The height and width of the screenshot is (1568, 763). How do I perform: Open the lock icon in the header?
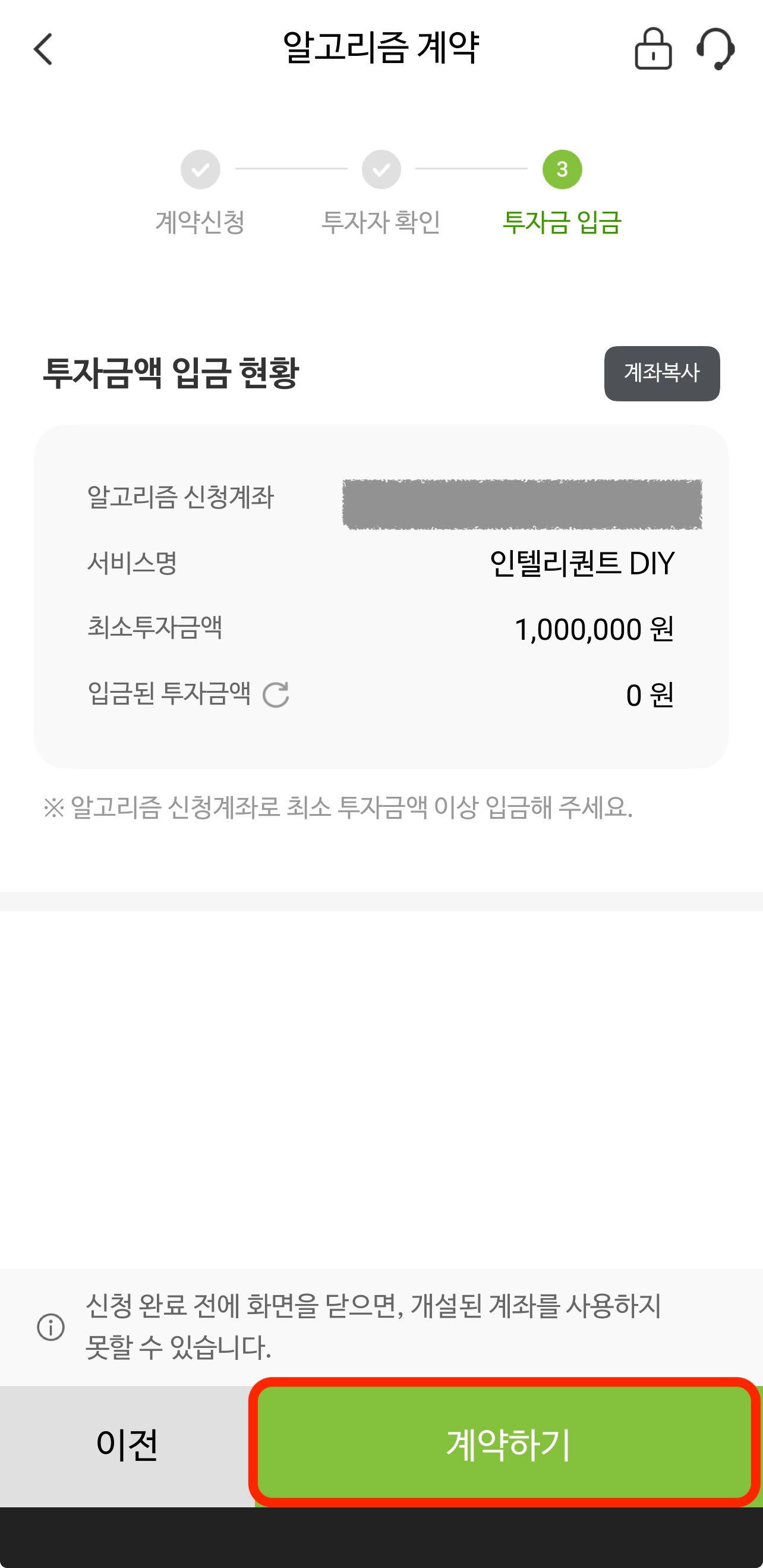653,49
